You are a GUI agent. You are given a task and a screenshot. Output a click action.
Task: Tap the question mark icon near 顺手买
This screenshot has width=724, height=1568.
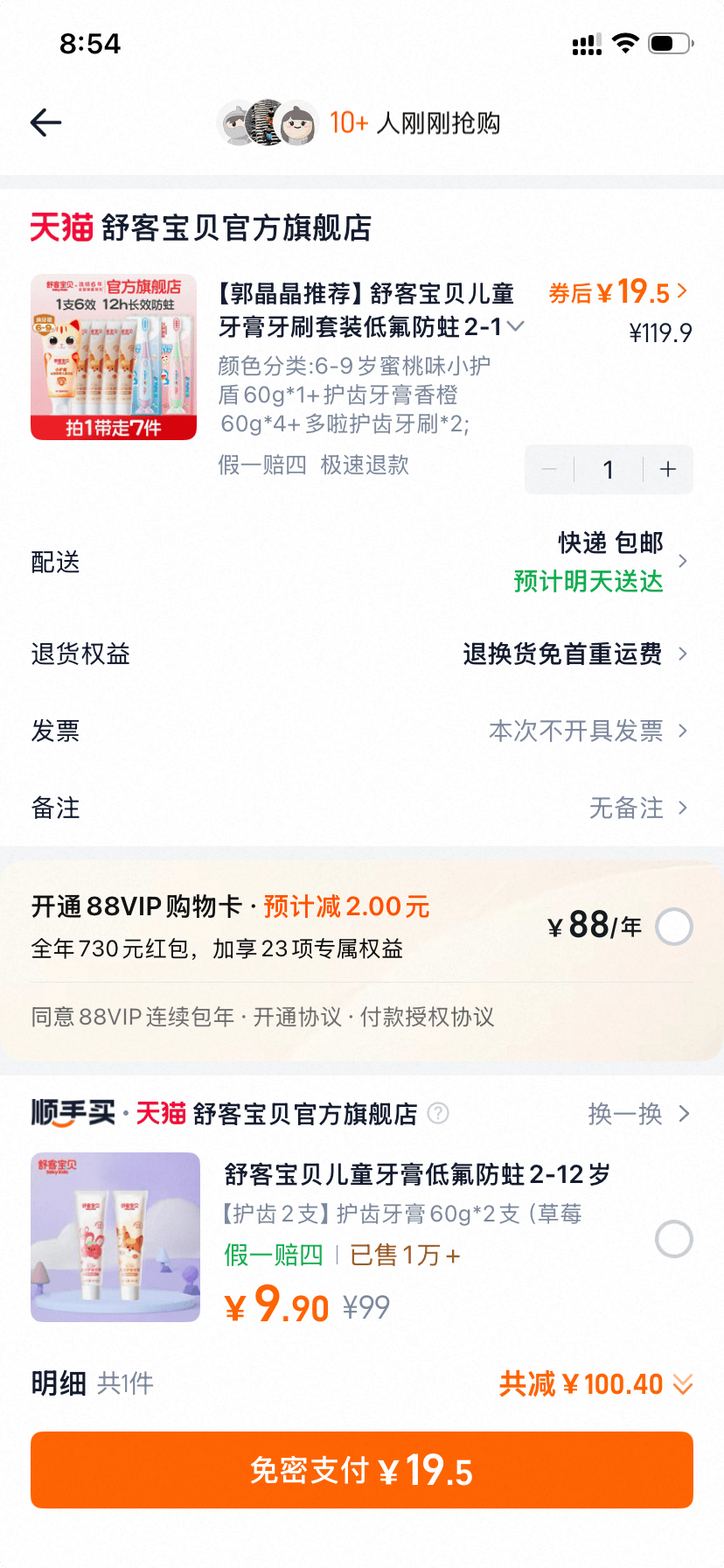coord(437,1113)
